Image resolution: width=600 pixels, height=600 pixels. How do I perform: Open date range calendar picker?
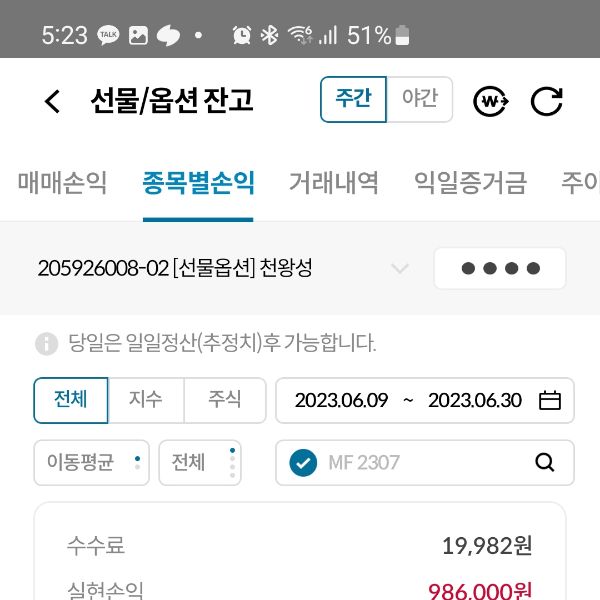(550, 401)
